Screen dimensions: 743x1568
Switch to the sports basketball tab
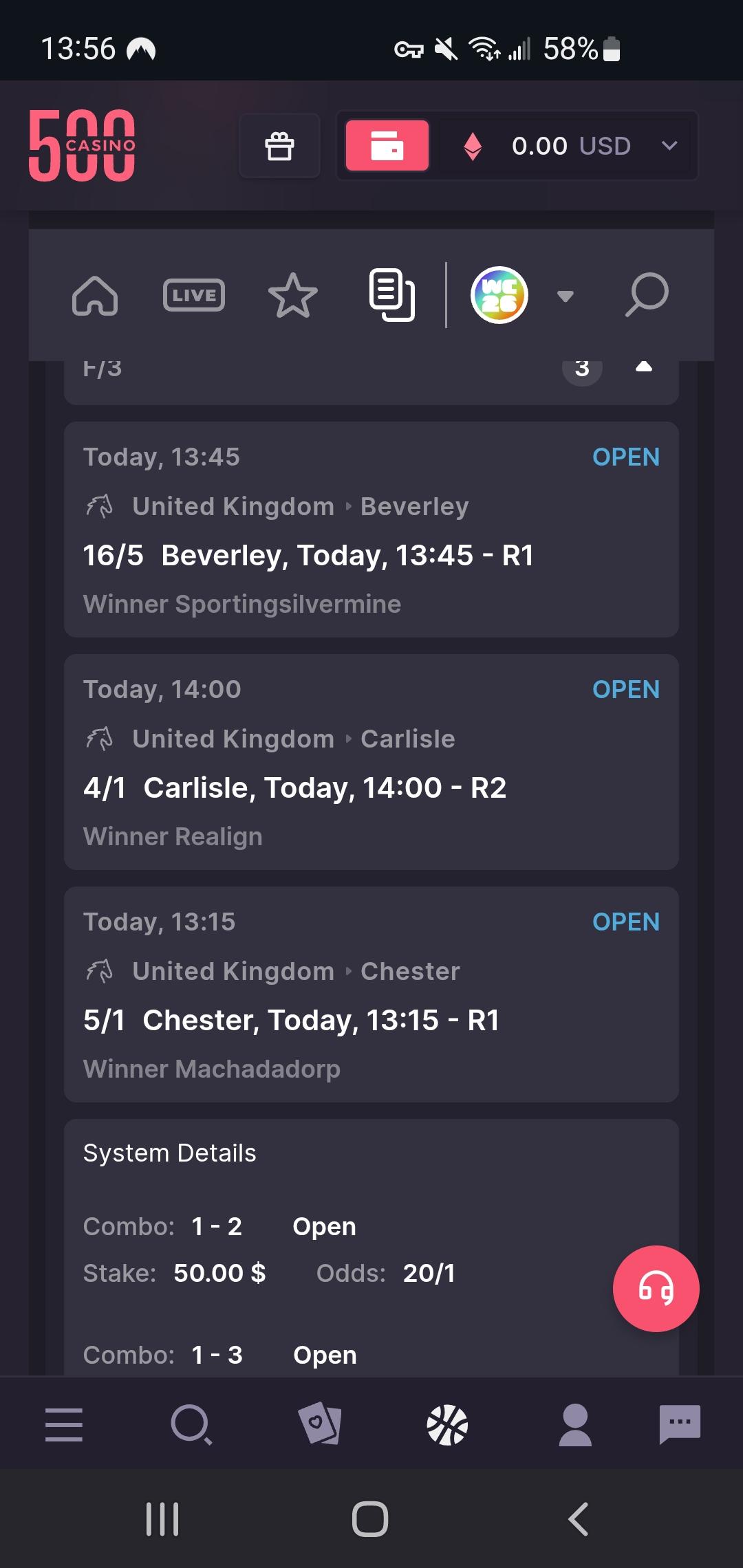point(447,1424)
